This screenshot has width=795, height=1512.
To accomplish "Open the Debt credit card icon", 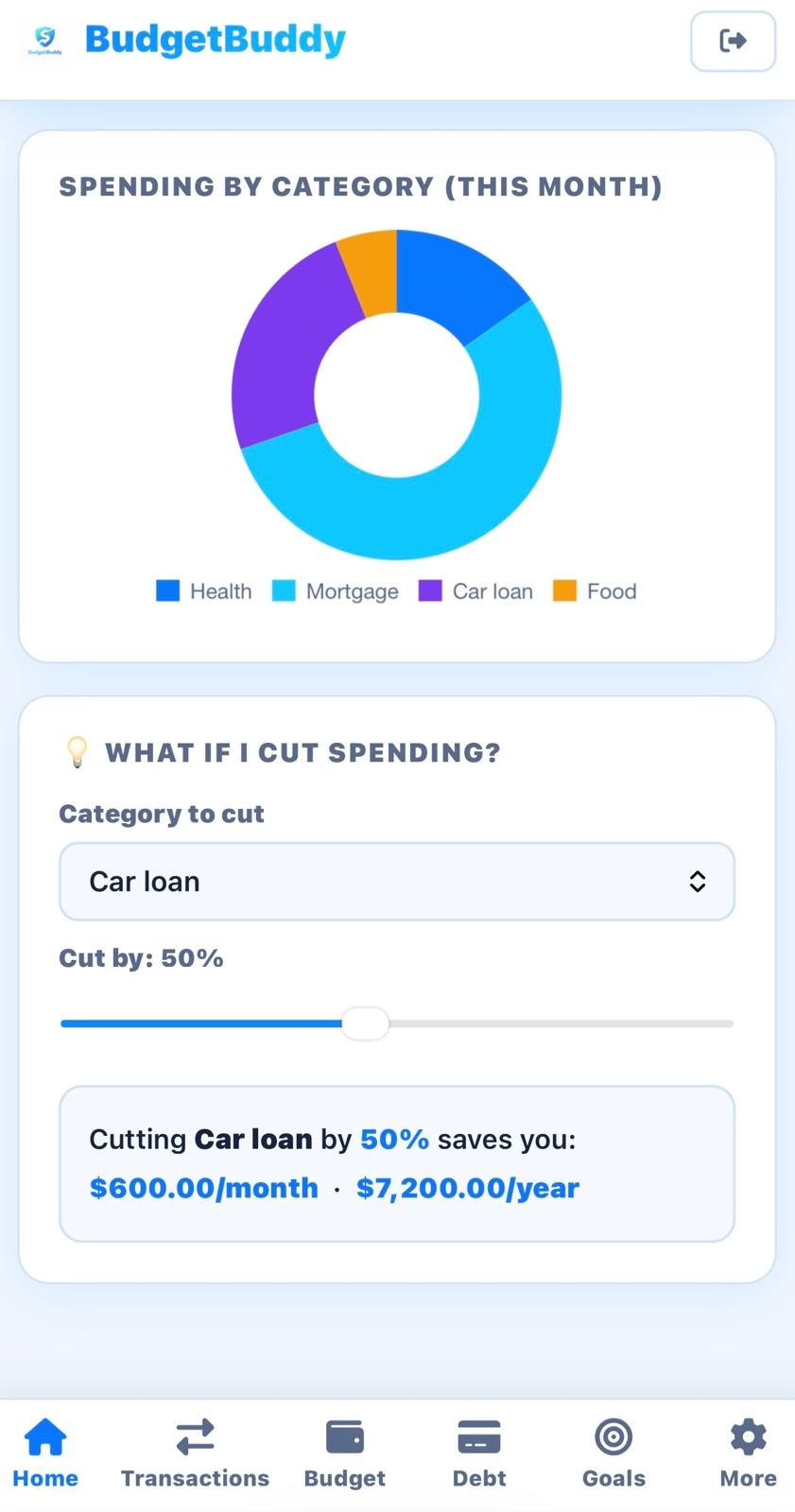I will coord(478,1435).
